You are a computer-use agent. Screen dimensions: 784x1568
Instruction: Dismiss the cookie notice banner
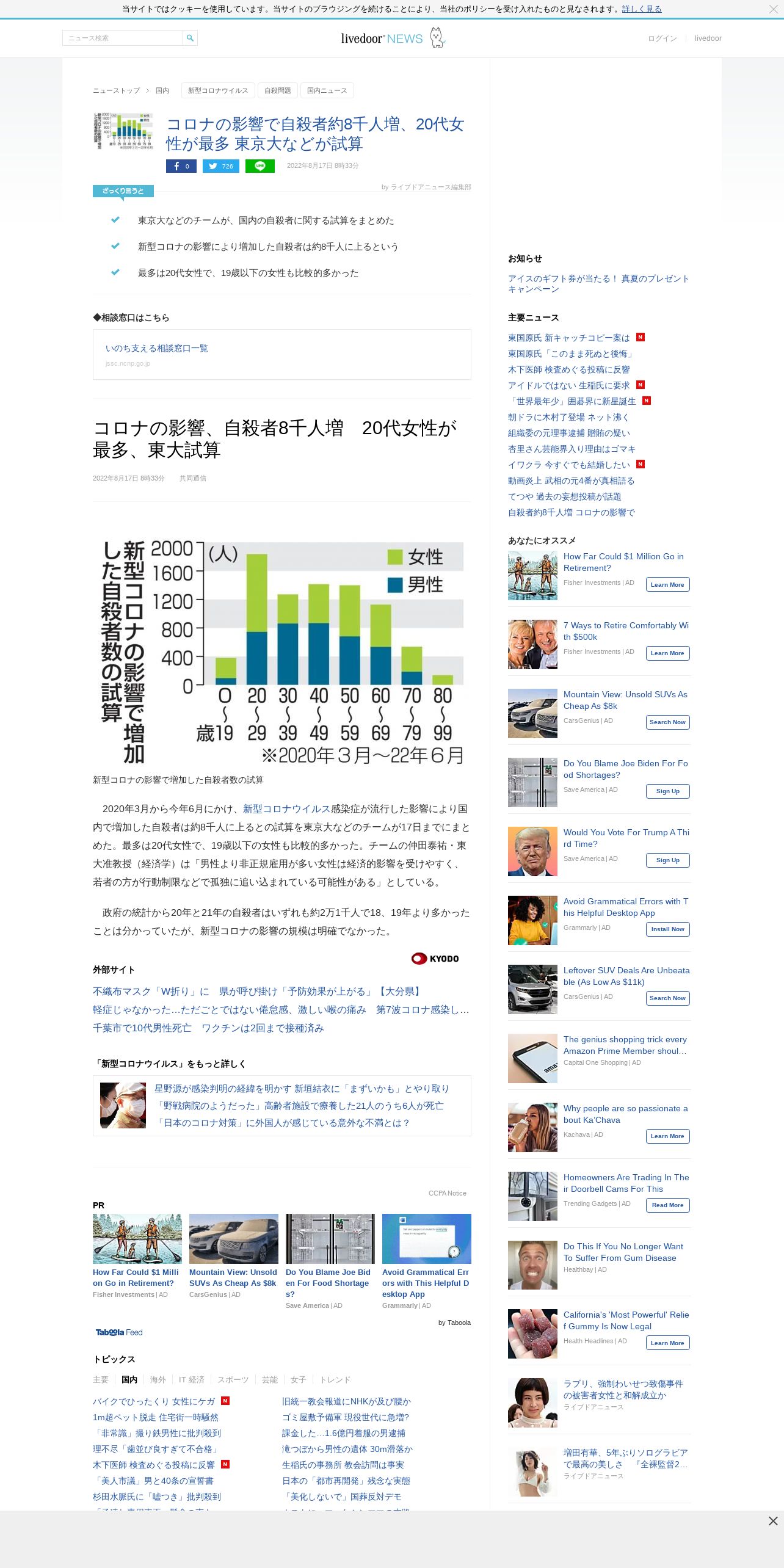point(773,9)
